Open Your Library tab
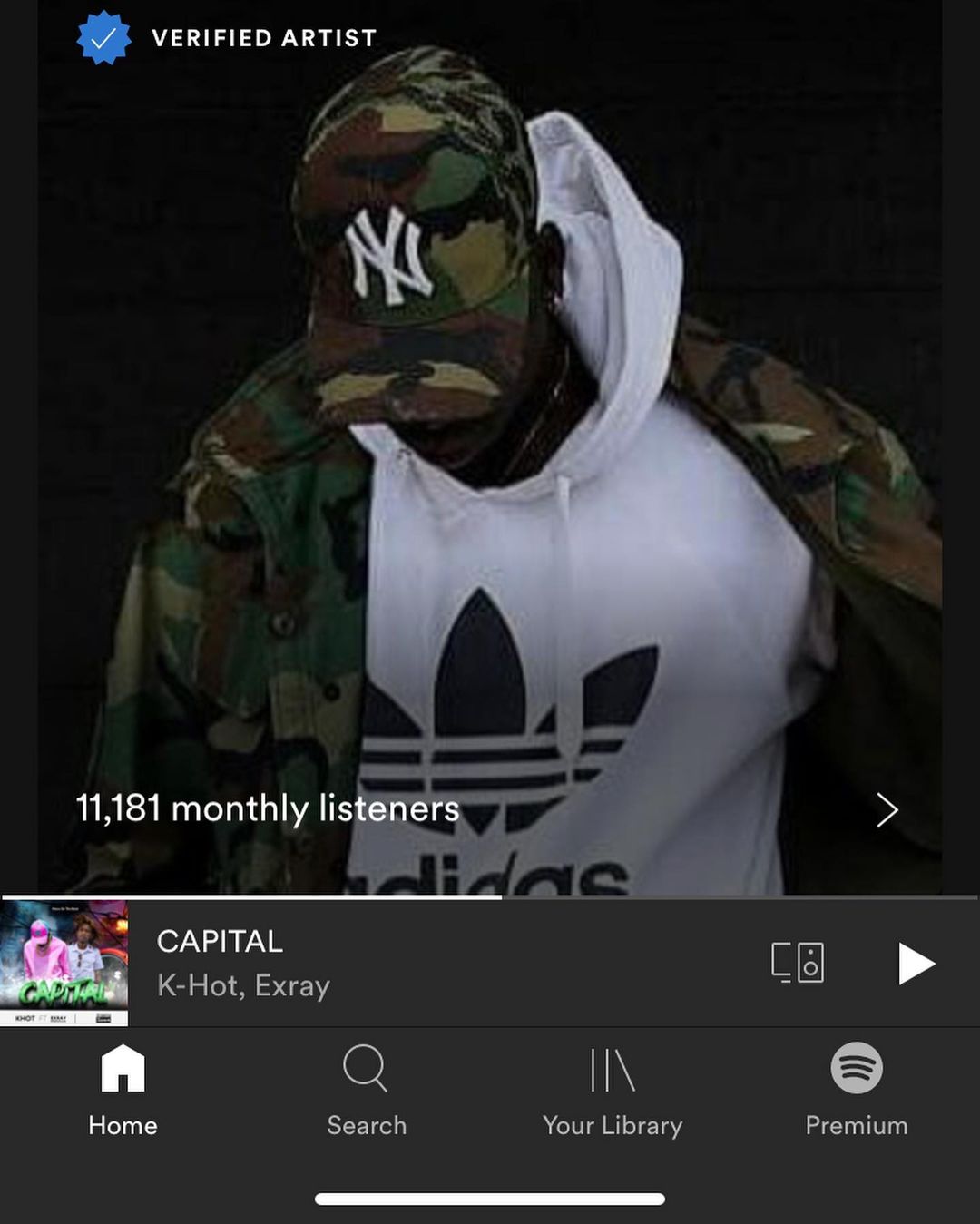The height and width of the screenshot is (1224, 980). (612, 1091)
